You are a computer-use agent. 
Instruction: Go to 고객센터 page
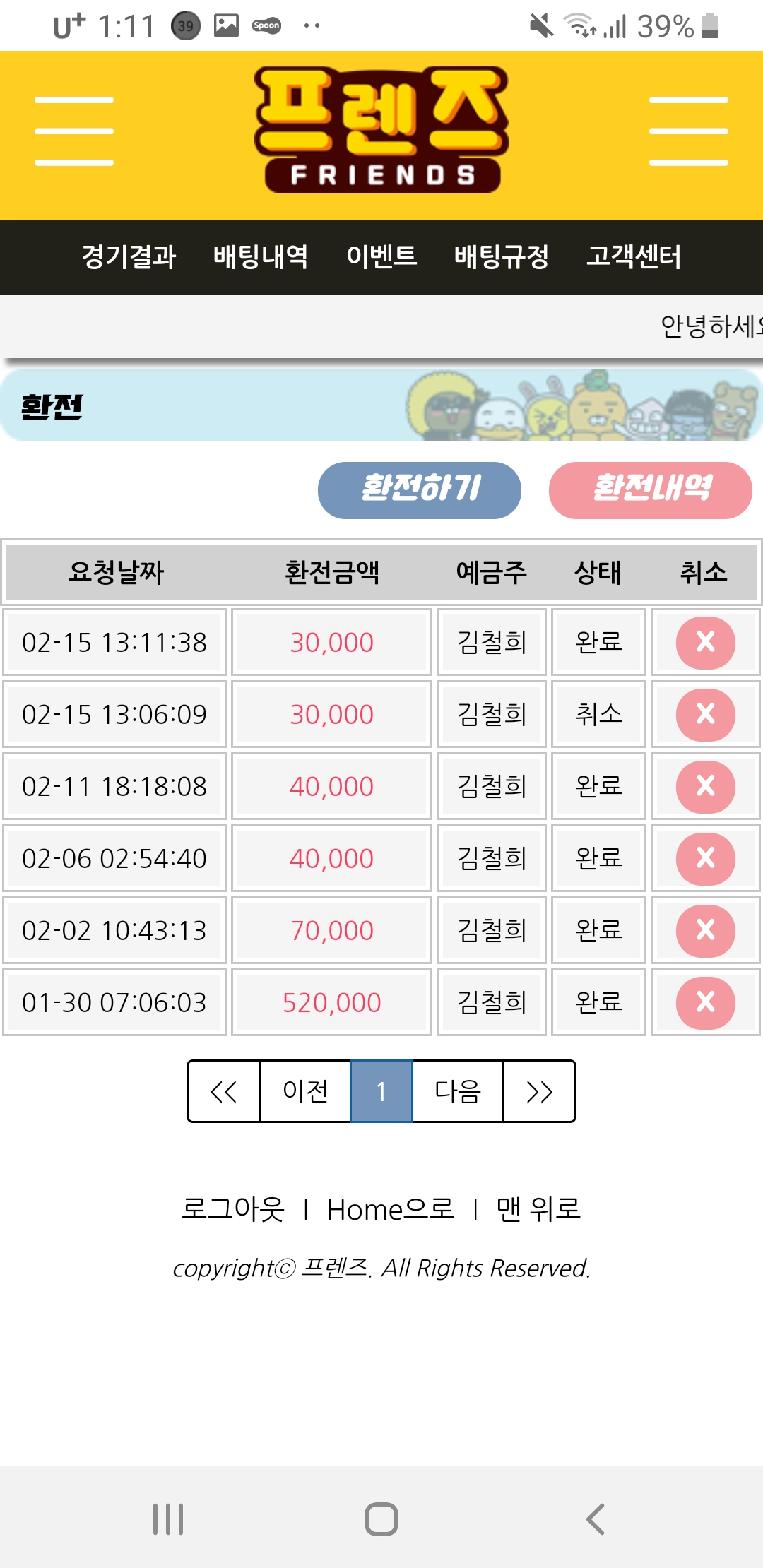tap(634, 256)
